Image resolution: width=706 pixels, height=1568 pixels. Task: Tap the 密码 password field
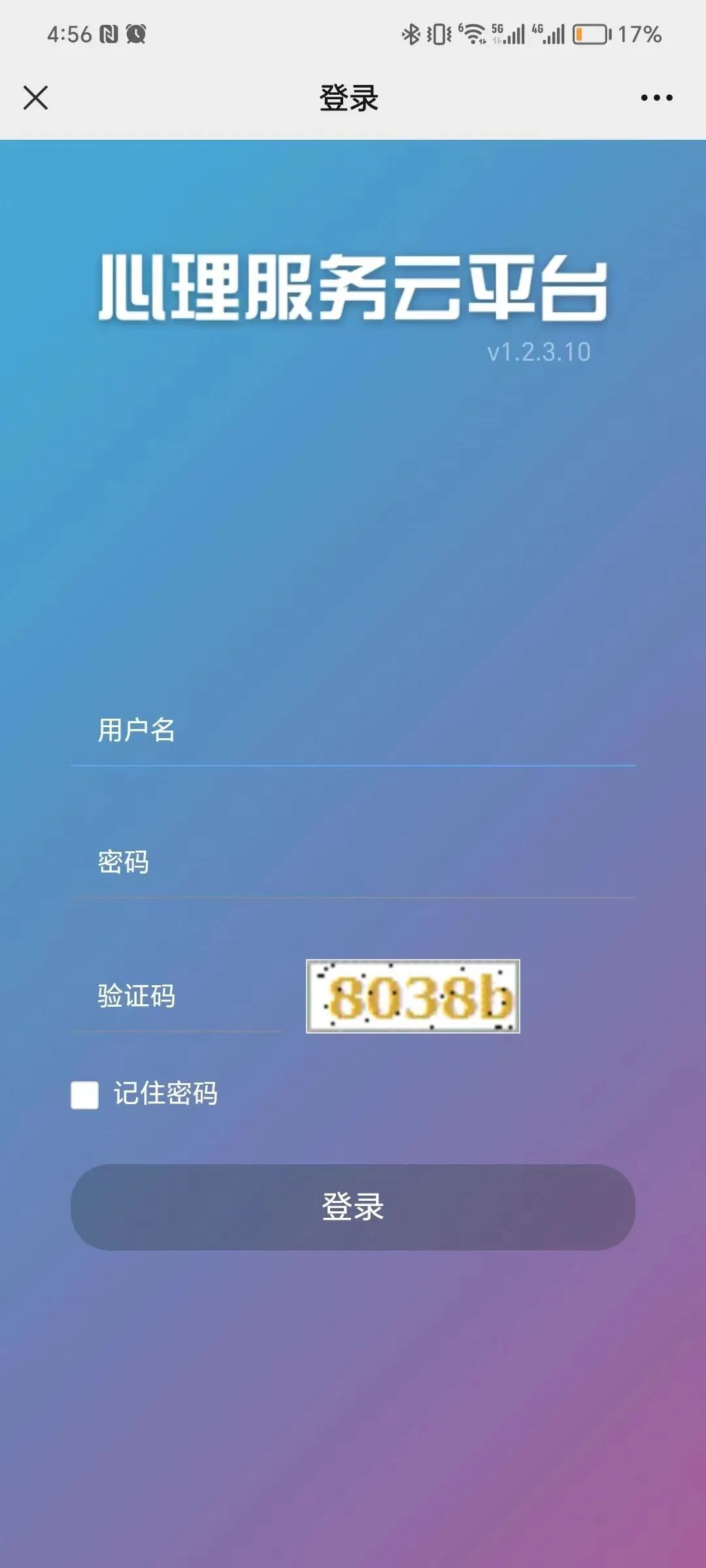[x=353, y=862]
